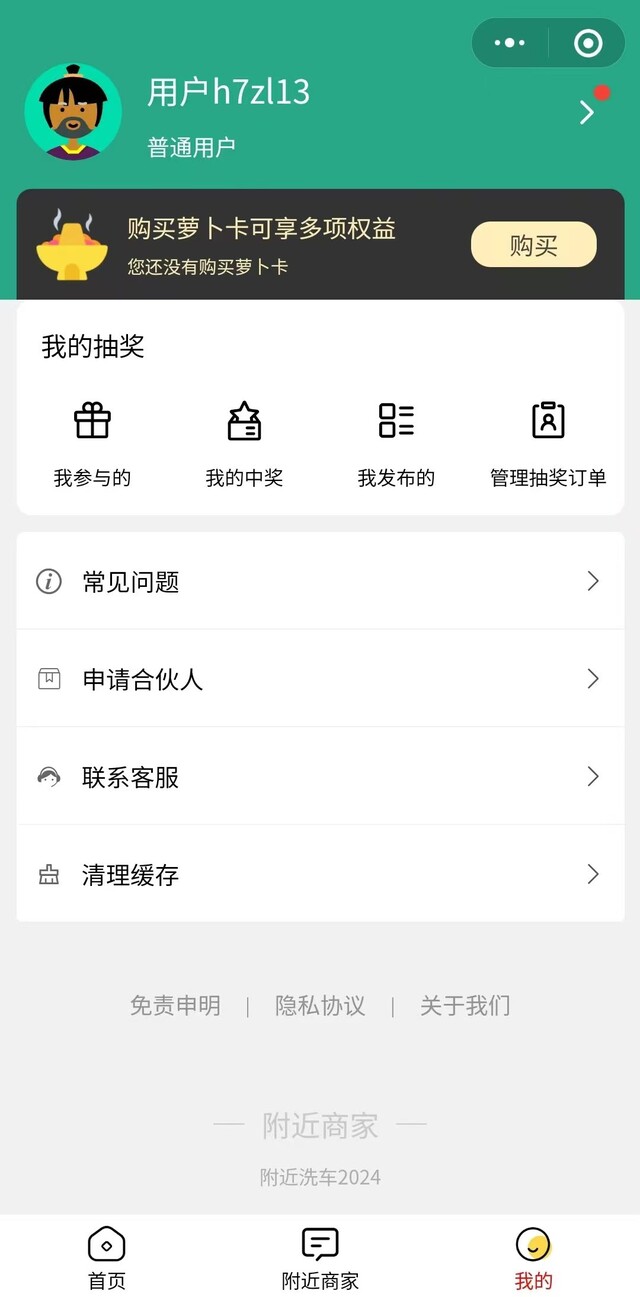Open the mini program more options menu
Image resolution: width=640 pixels, height=1297 pixels.
pos(510,43)
